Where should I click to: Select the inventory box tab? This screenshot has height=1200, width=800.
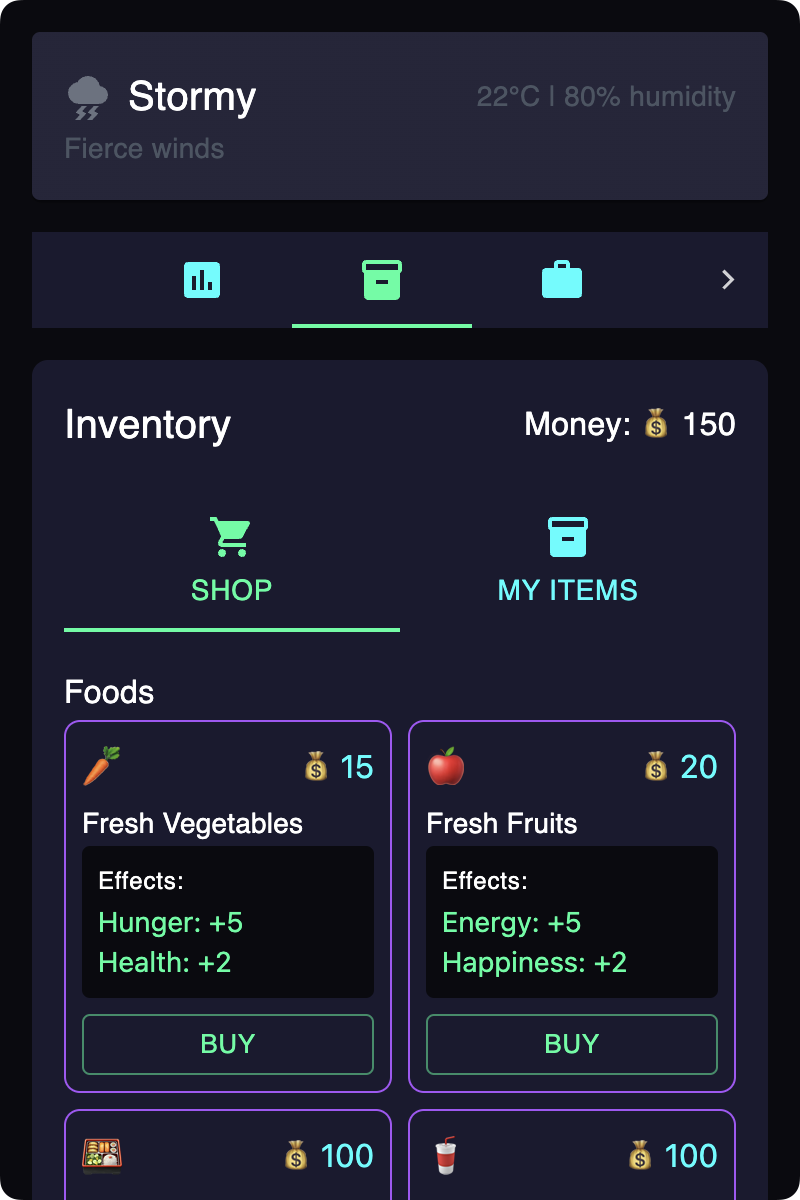point(382,280)
